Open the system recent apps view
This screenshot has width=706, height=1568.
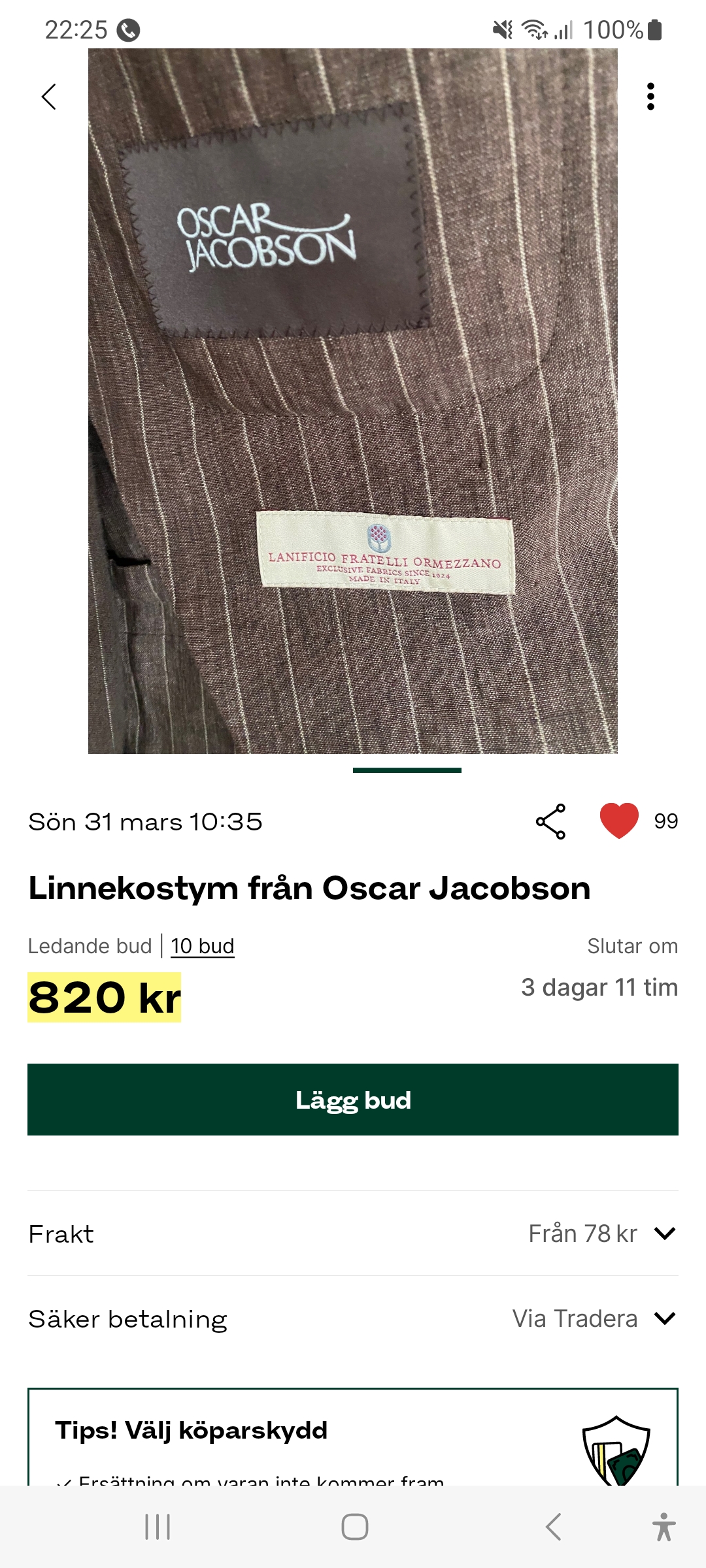[x=158, y=1527]
